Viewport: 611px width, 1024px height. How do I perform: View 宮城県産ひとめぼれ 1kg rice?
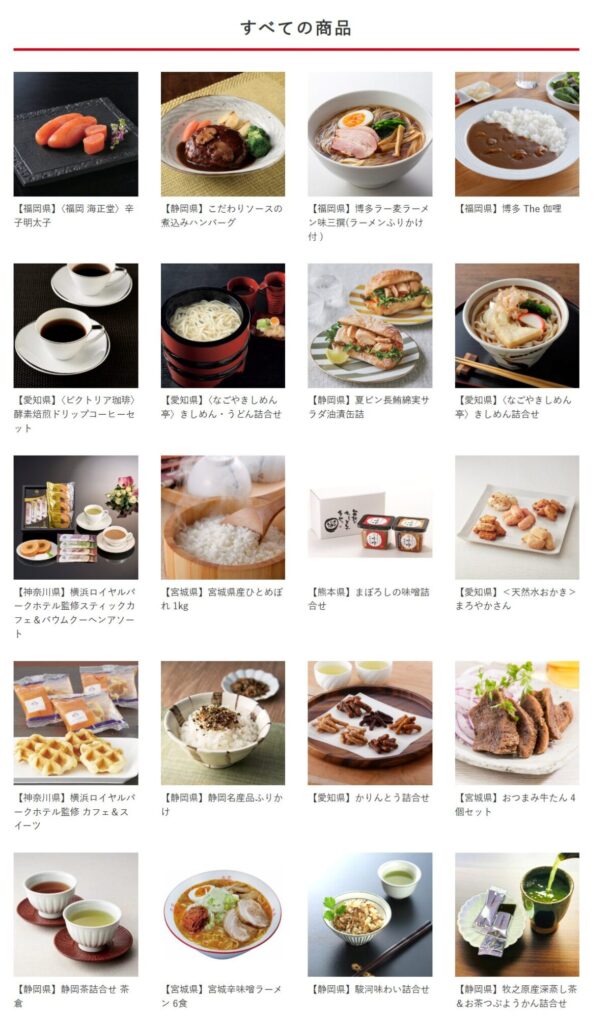pos(223,518)
